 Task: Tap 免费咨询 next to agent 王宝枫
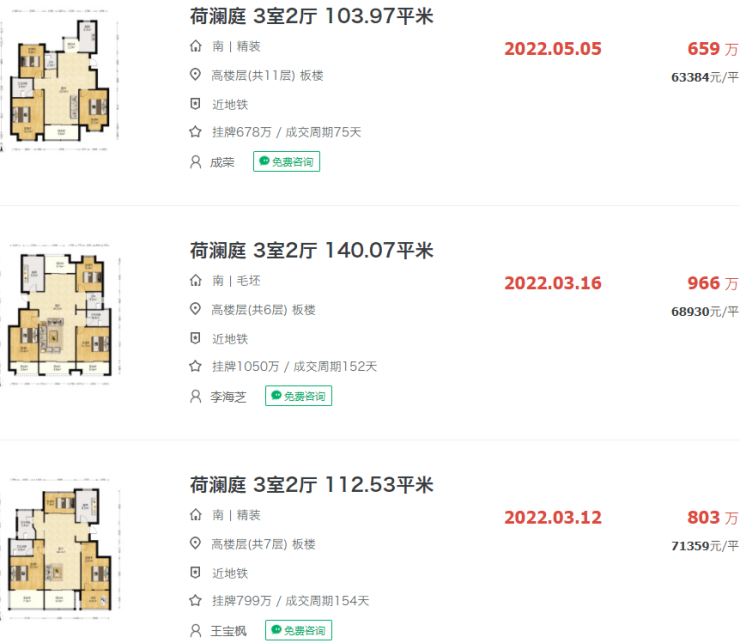(x=298, y=631)
